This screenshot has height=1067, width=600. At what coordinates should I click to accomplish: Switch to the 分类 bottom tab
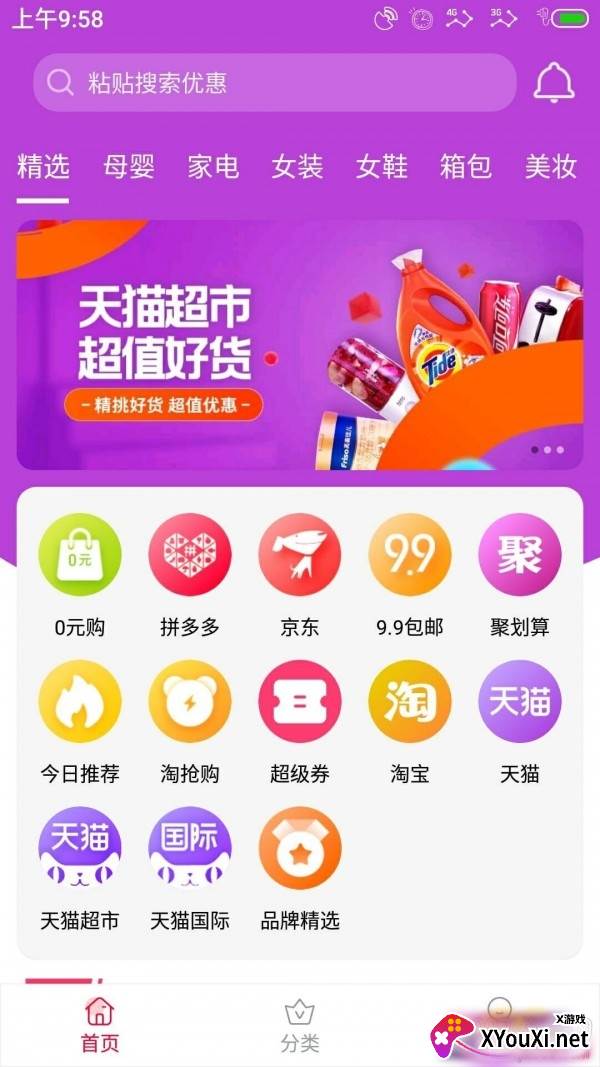click(299, 1025)
